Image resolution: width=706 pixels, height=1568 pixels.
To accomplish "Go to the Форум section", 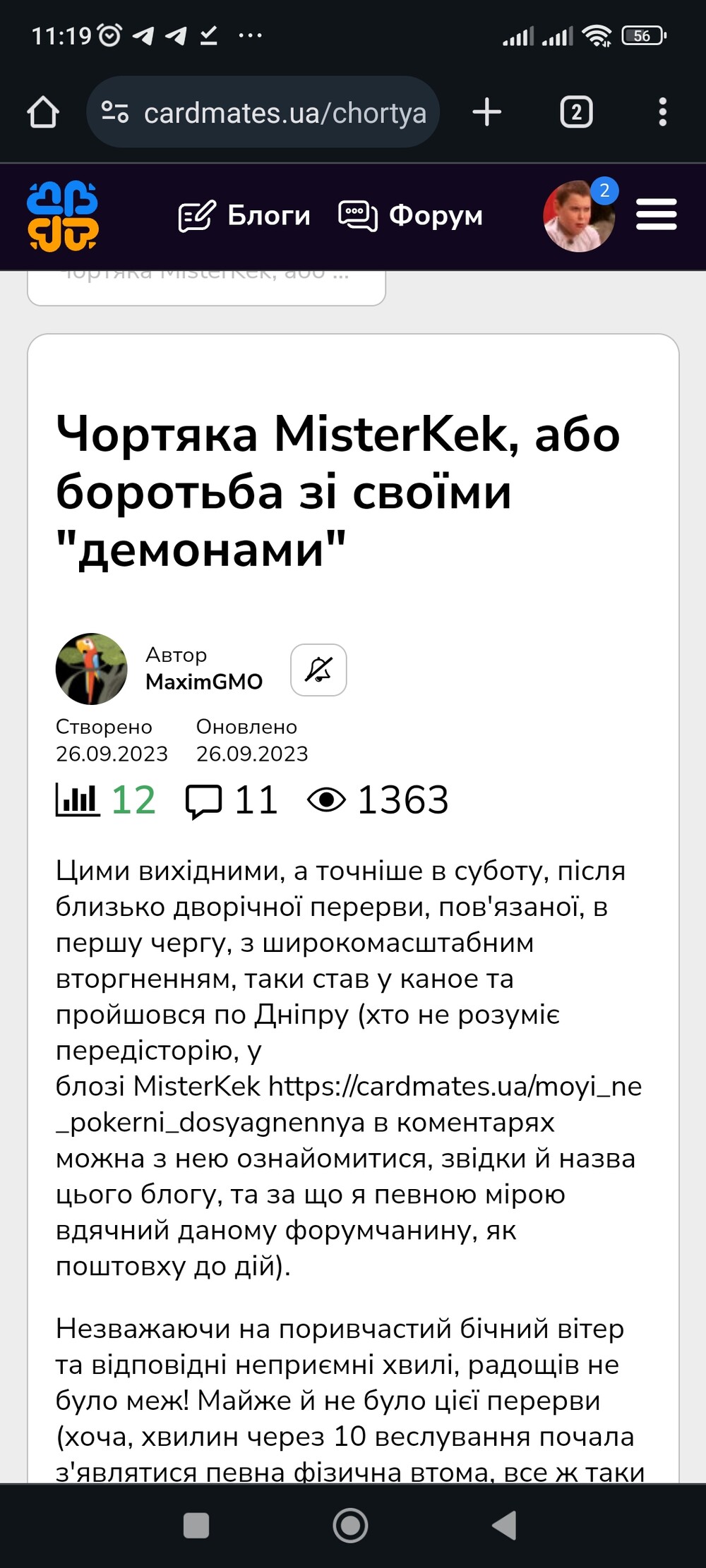I will (411, 216).
